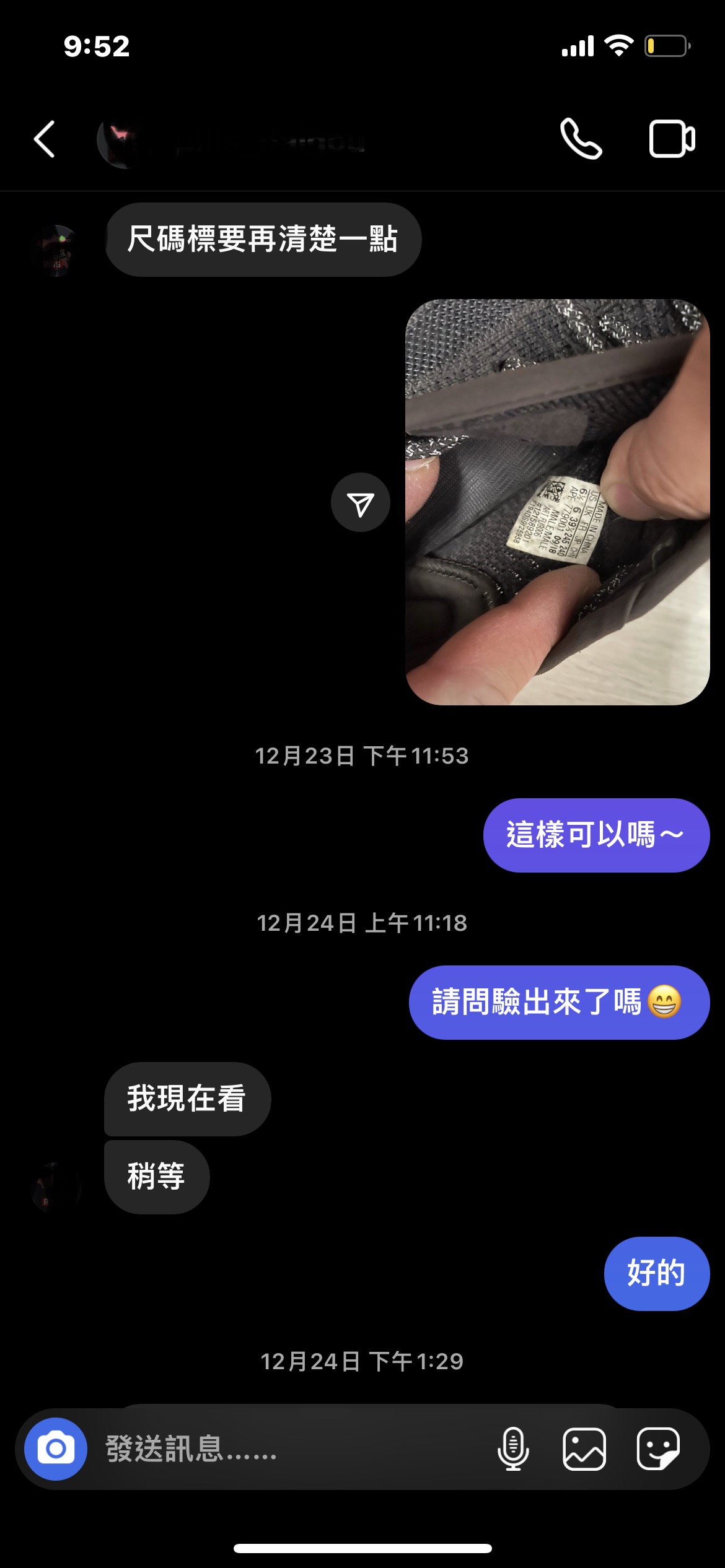Start a video call
This screenshot has width=725, height=1568.
coord(672,139)
